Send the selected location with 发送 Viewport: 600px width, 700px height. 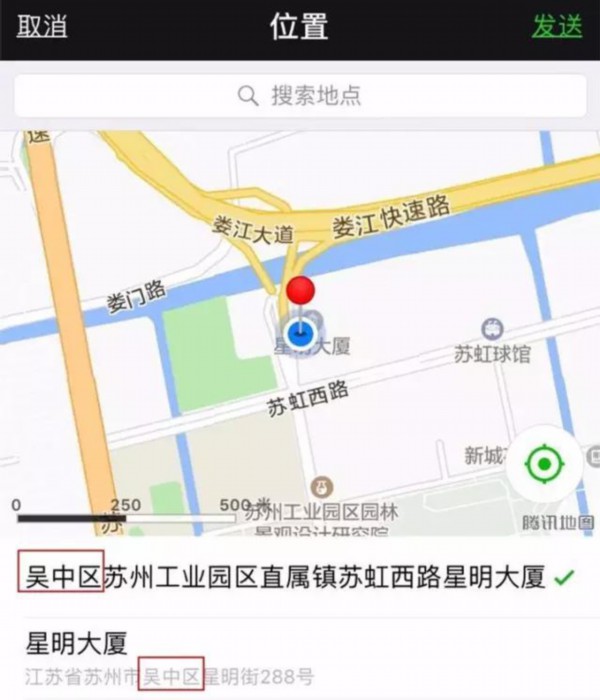[x=556, y=27]
